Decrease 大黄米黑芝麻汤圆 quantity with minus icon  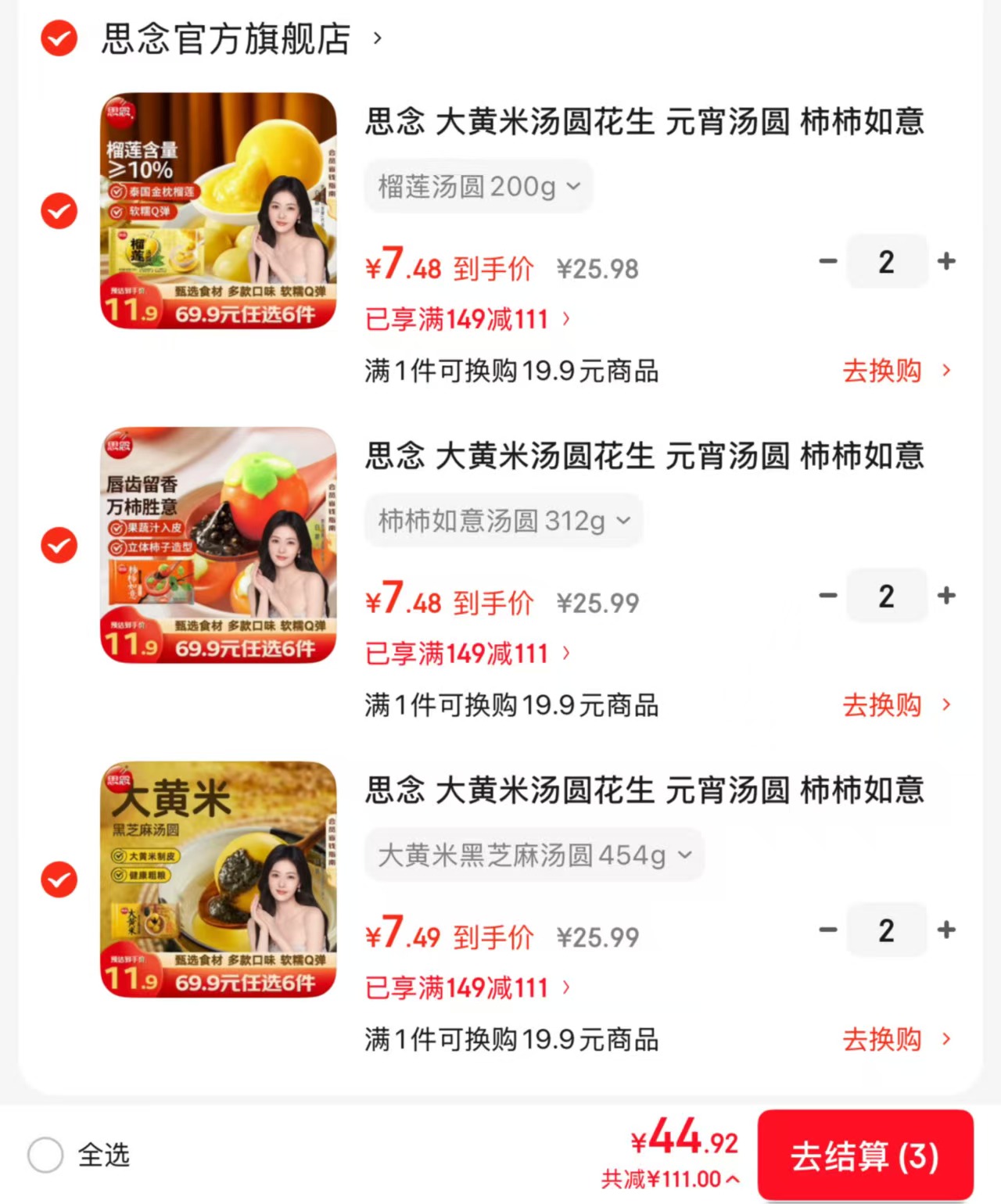click(828, 930)
